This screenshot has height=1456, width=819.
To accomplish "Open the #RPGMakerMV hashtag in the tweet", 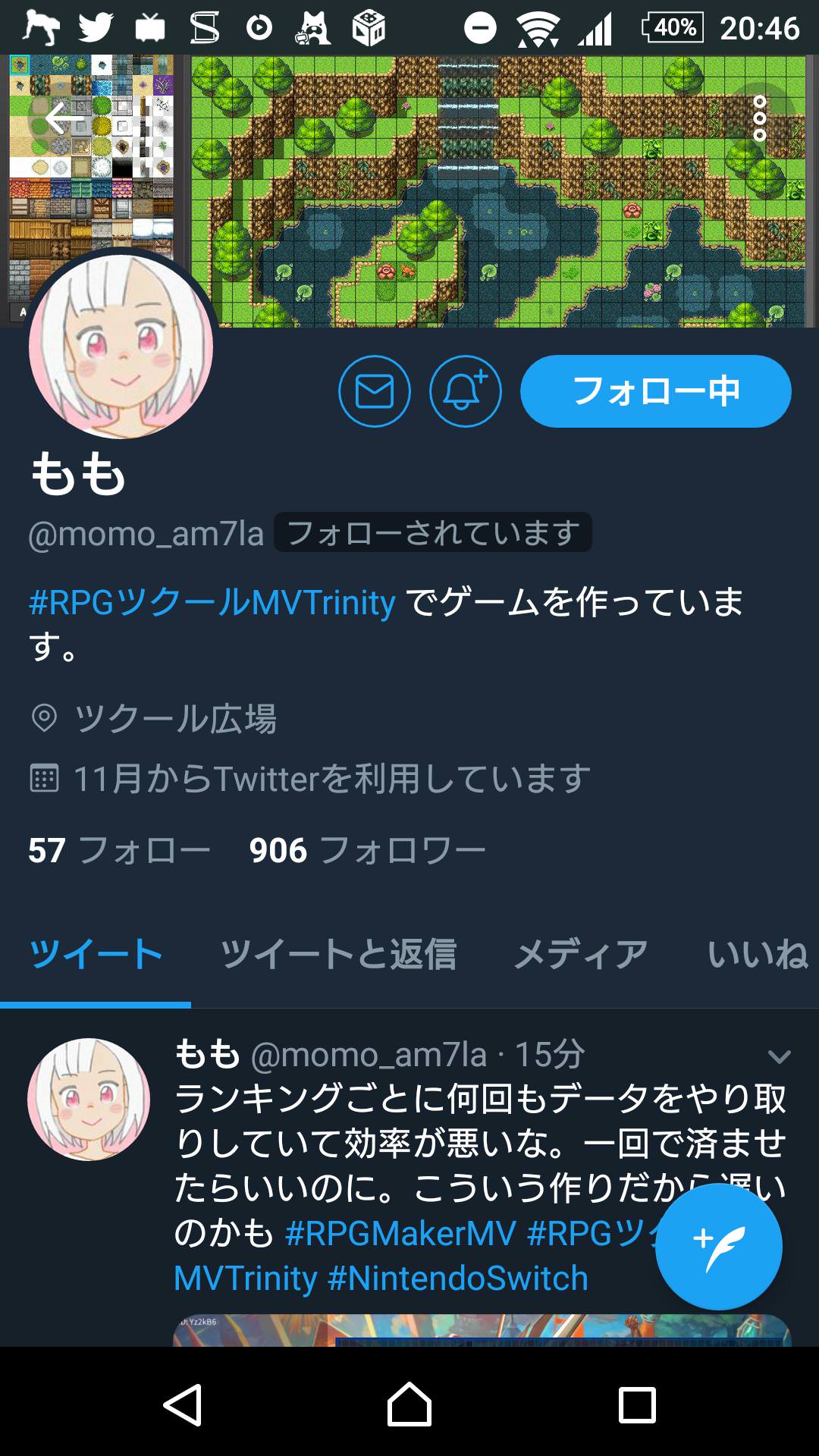I will point(401,1234).
